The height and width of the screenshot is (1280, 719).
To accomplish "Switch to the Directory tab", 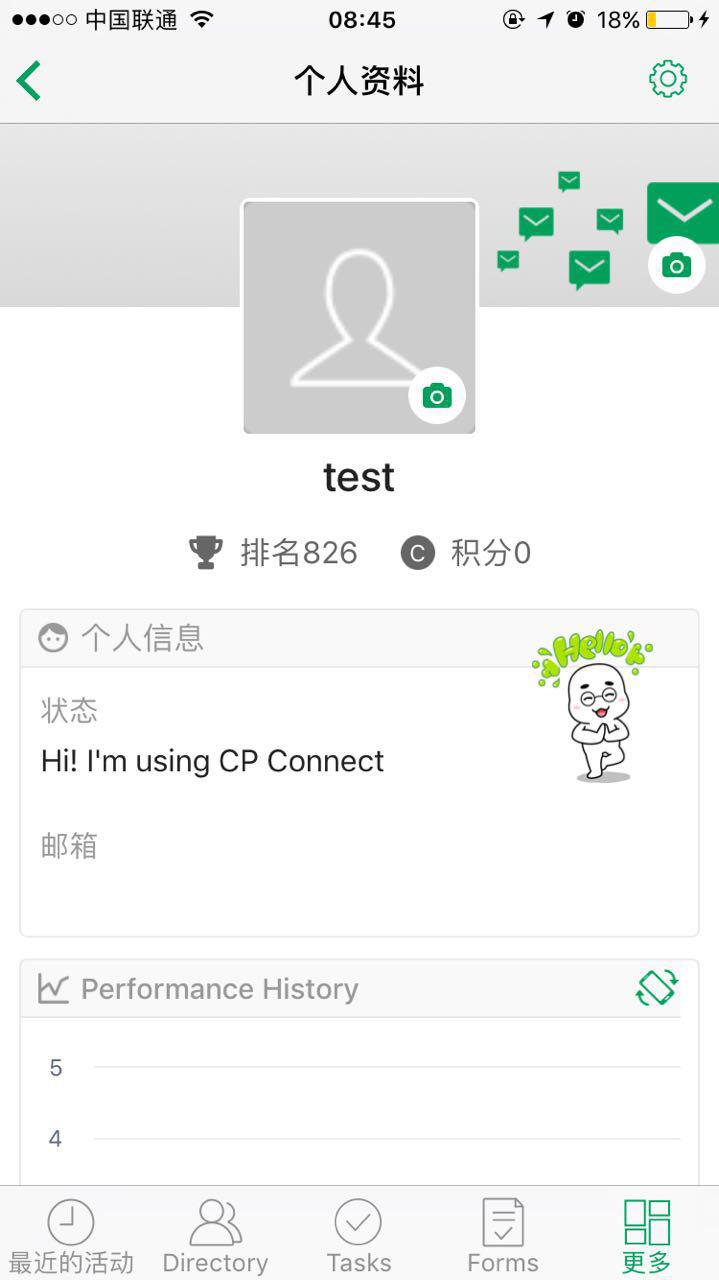I will click(x=215, y=1236).
